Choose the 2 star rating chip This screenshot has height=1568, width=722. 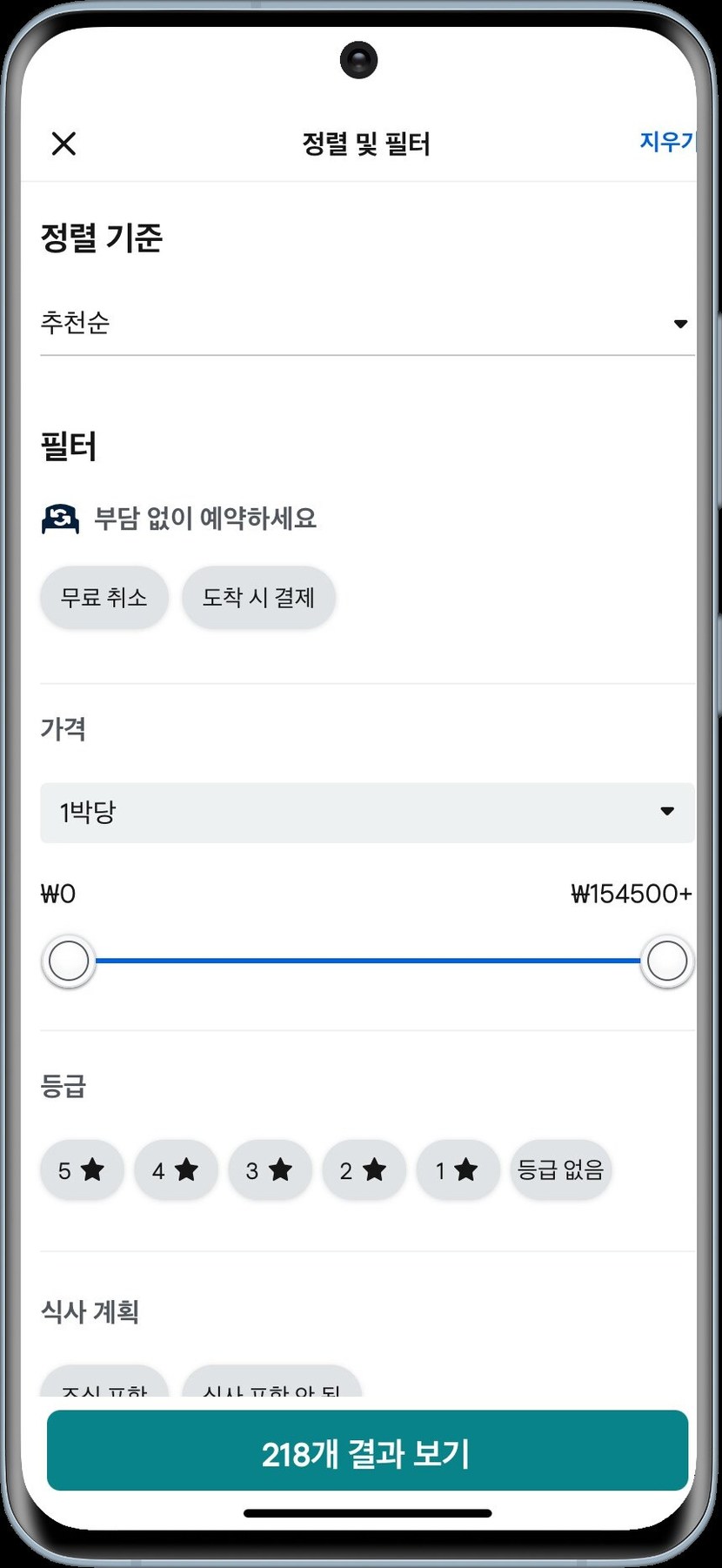click(364, 1170)
